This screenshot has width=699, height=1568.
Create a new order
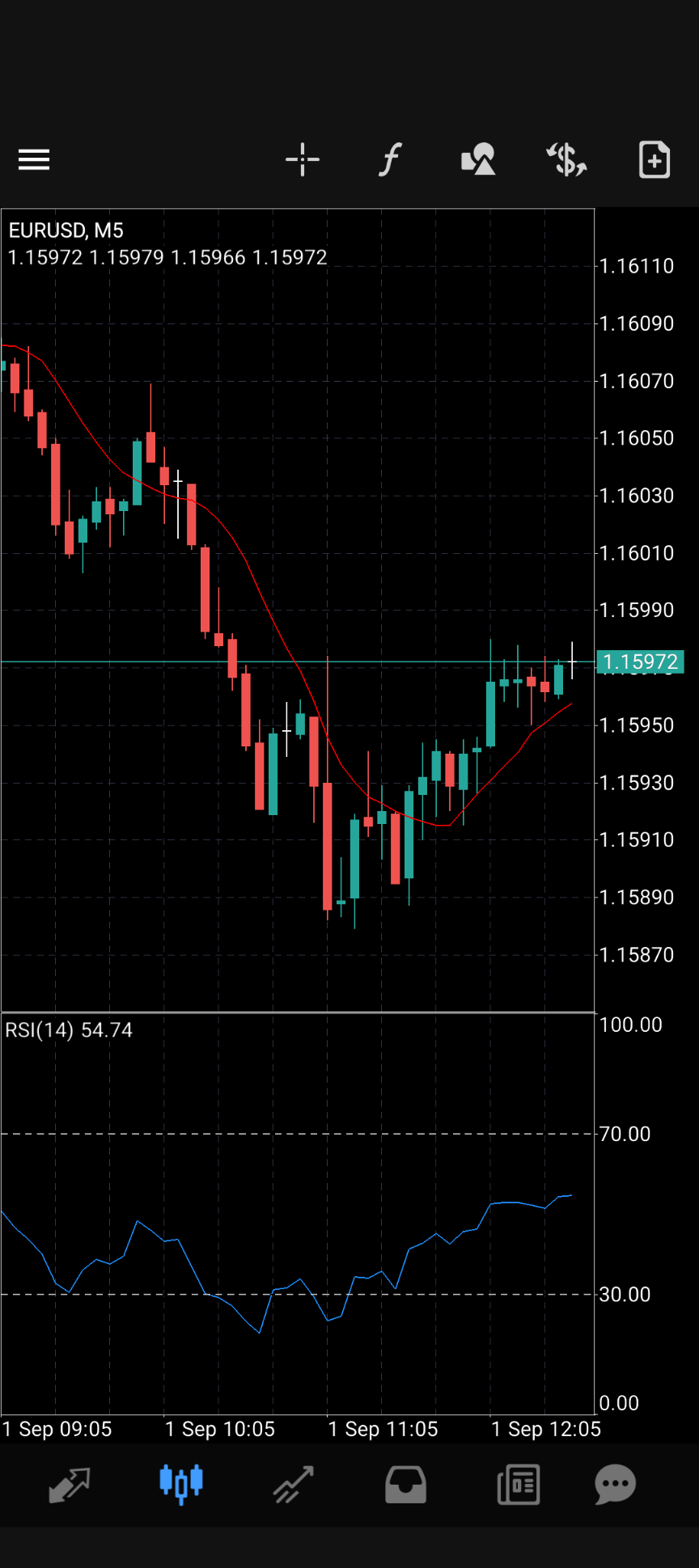[x=655, y=159]
